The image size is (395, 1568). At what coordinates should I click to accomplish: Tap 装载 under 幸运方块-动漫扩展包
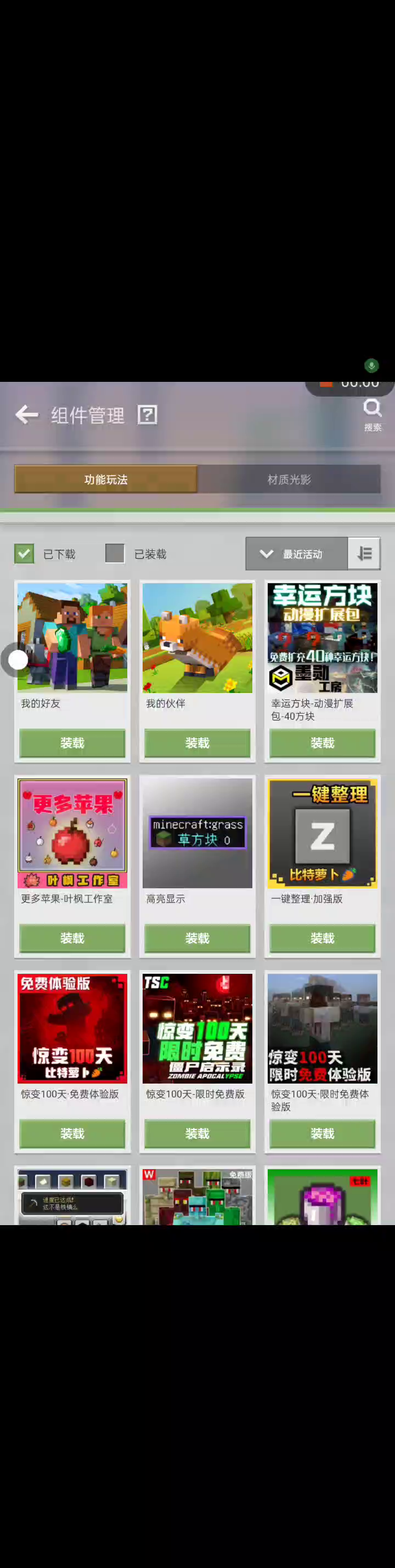click(323, 743)
